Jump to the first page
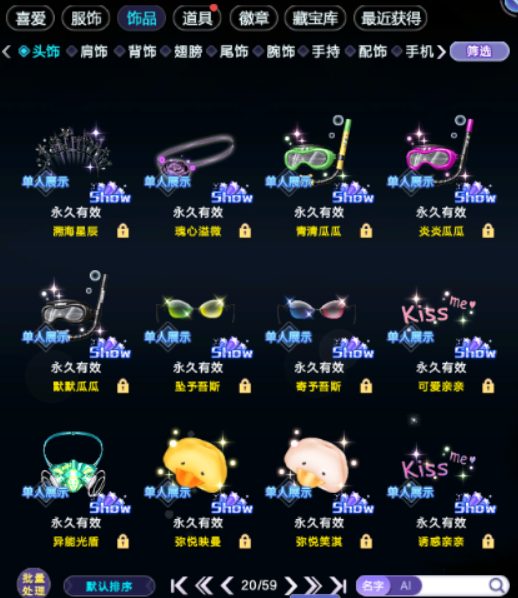 [179, 585]
